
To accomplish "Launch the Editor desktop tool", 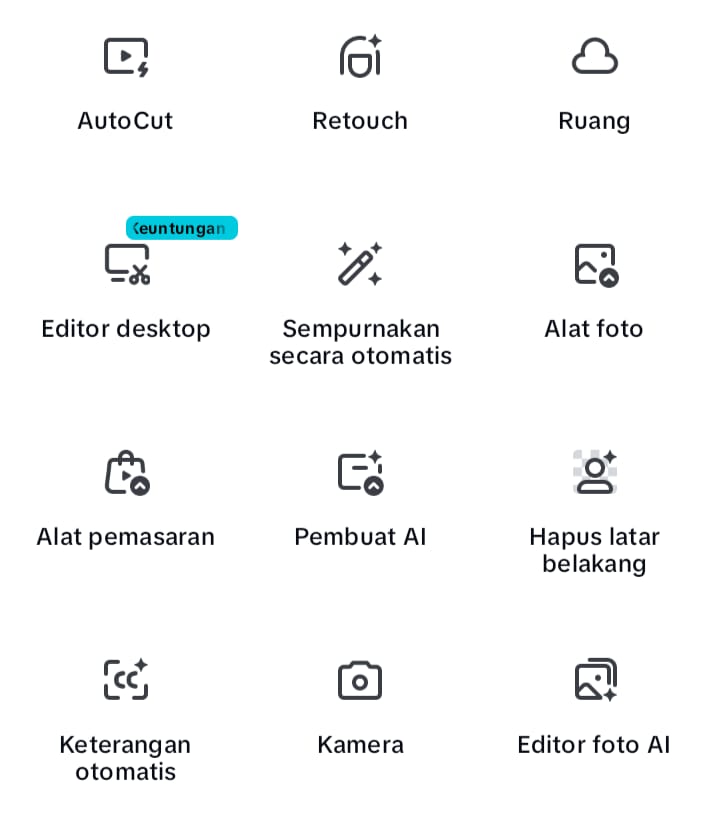I will coord(125,263).
